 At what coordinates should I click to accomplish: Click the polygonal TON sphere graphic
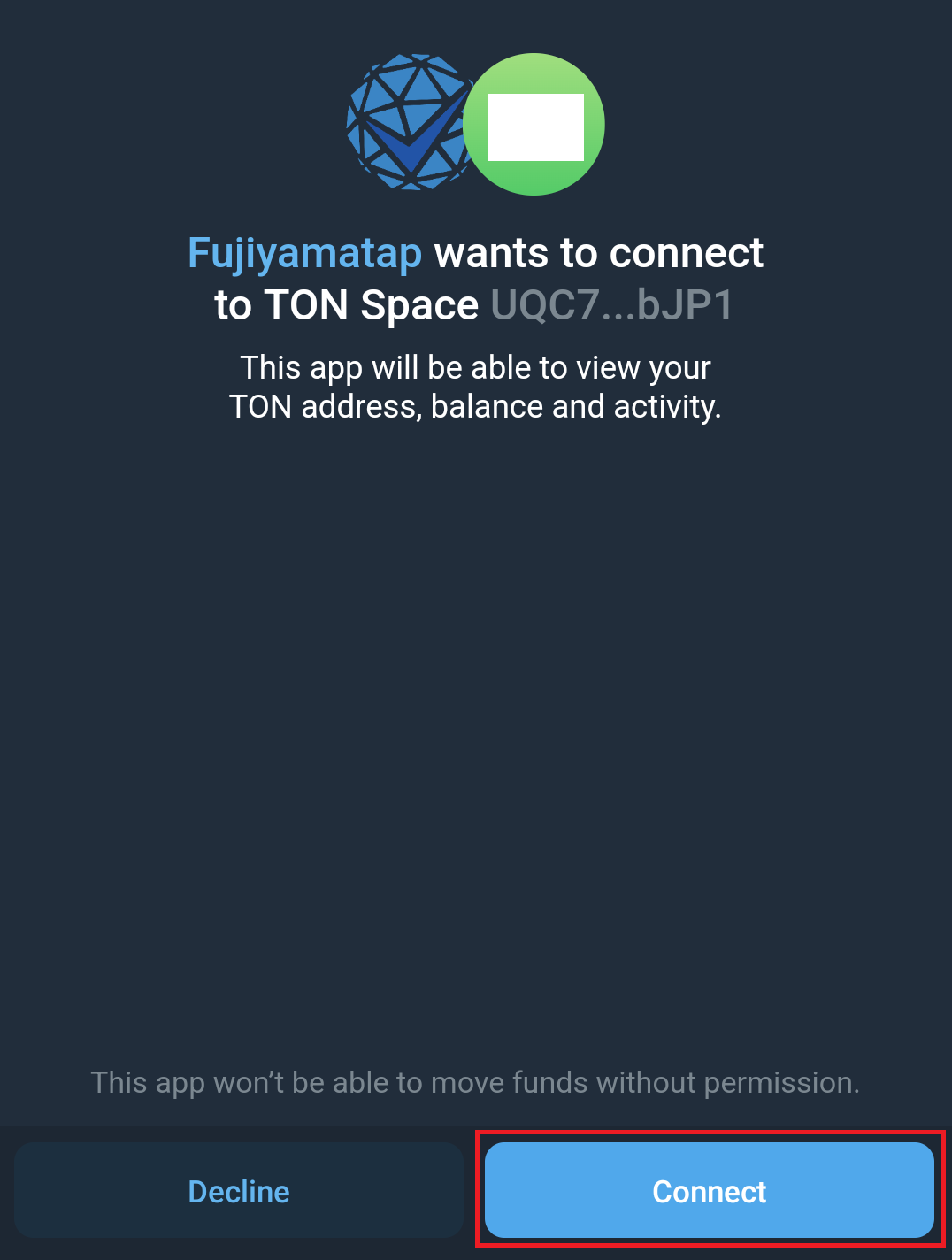(410, 124)
